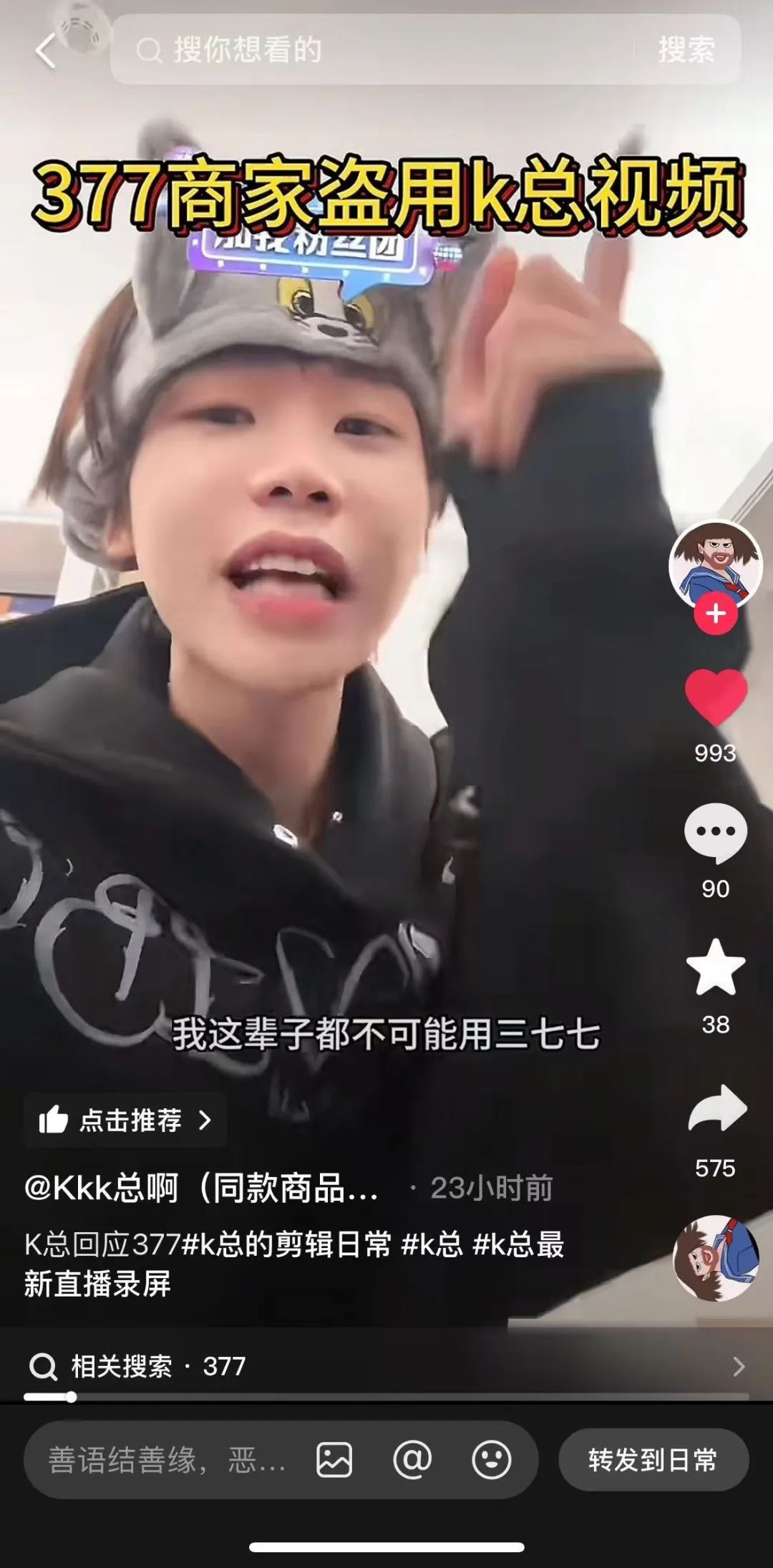Mention someone with the @ icon

click(413, 1460)
